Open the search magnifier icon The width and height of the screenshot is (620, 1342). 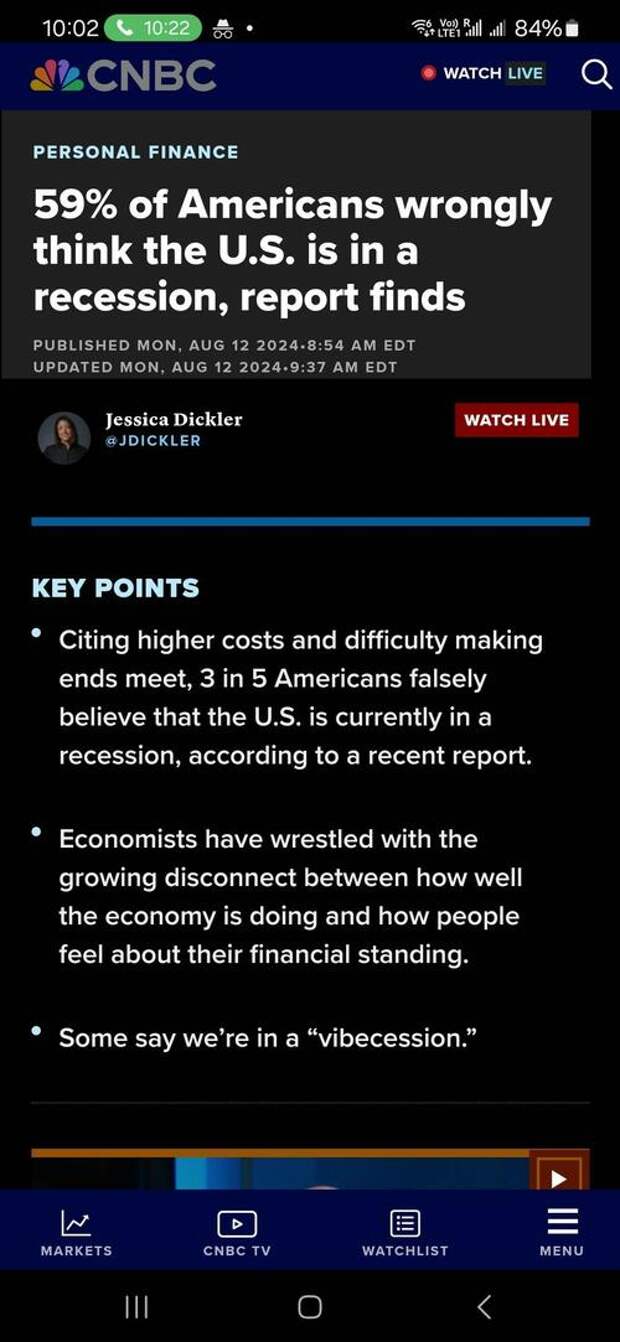pos(596,74)
